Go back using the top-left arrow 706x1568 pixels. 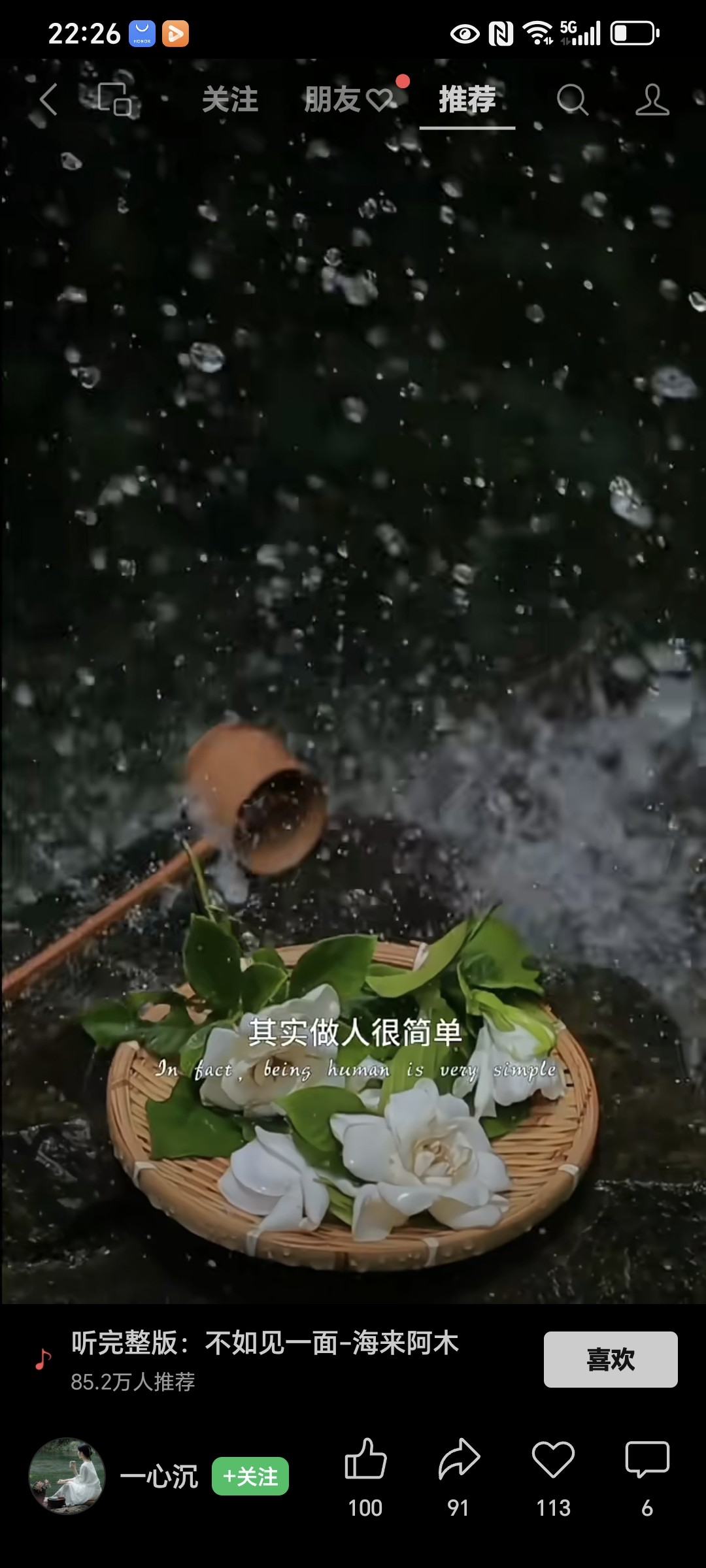48,99
